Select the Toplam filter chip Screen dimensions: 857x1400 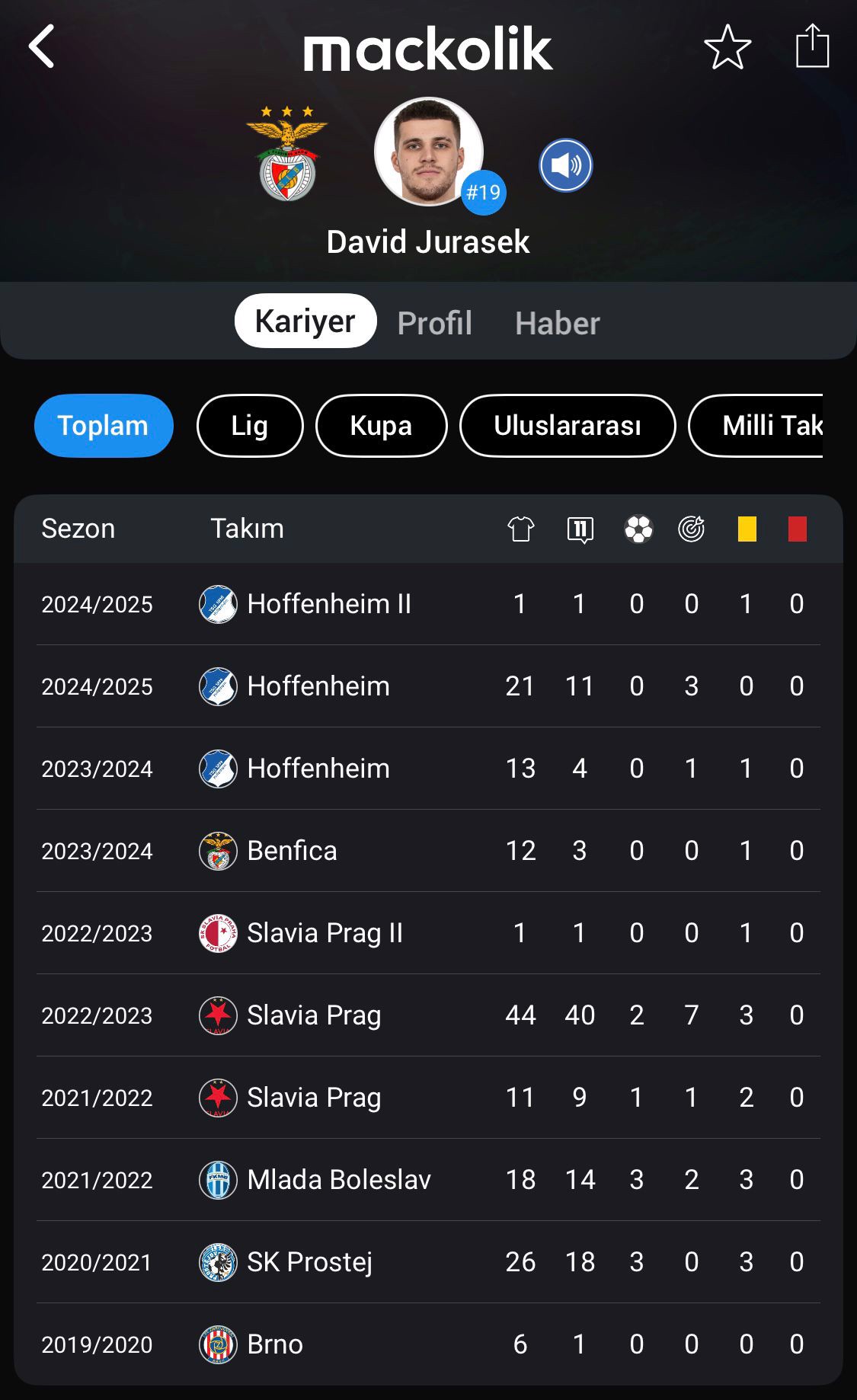pos(104,426)
